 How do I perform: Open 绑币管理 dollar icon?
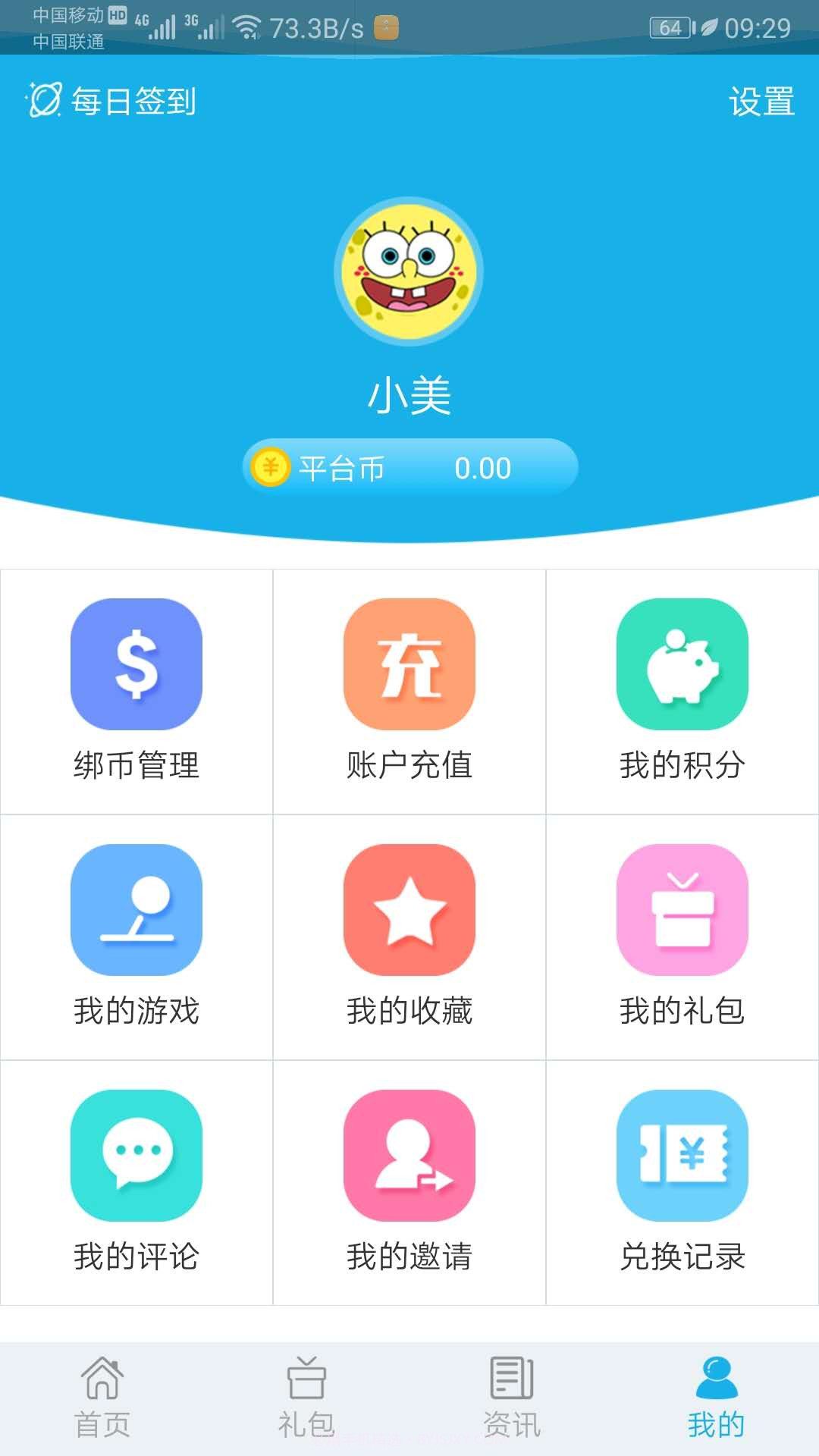click(136, 662)
